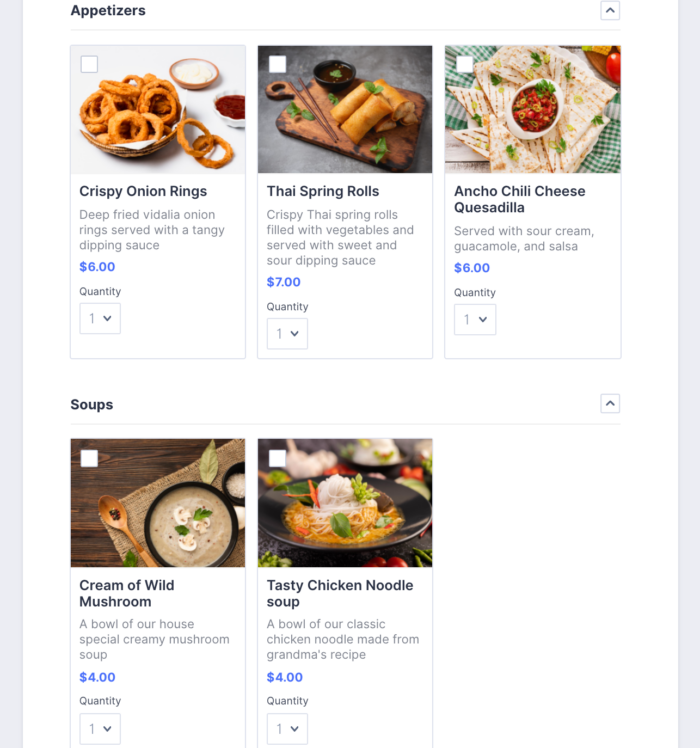Change quantity for Thai Spring Rolls

point(287,334)
